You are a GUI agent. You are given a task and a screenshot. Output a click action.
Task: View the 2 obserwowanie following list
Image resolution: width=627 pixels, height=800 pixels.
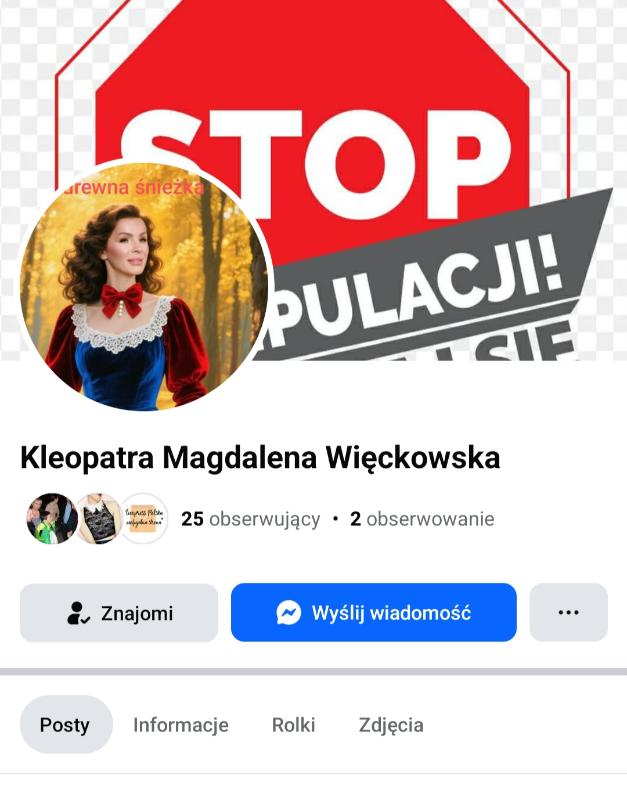coord(421,519)
